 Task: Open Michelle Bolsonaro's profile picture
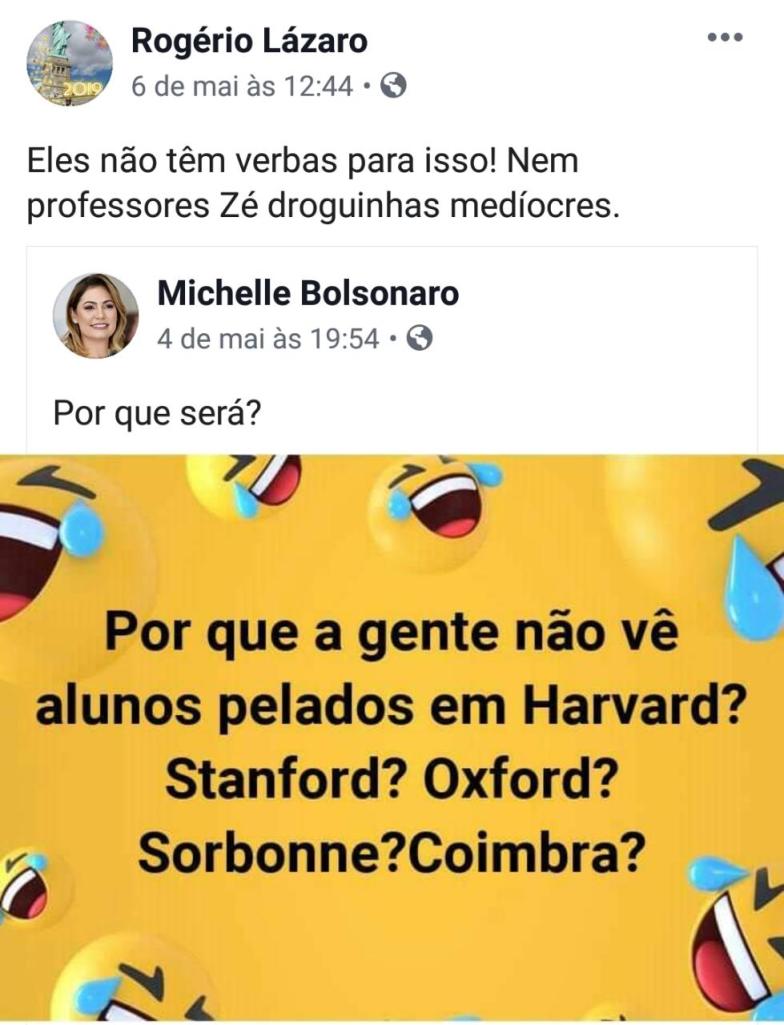96,315
